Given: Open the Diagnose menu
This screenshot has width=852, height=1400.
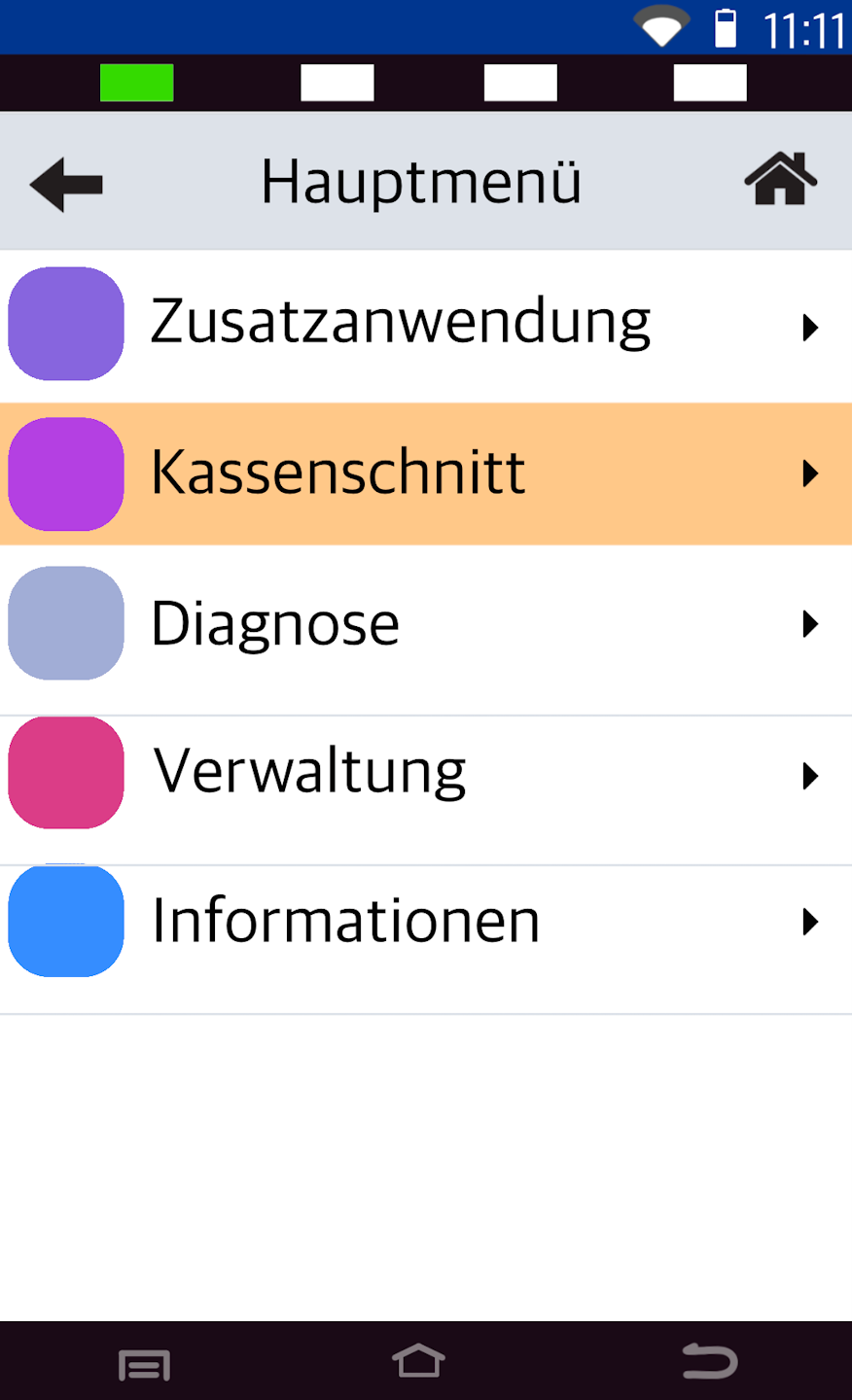Looking at the screenshot, I should (426, 623).
